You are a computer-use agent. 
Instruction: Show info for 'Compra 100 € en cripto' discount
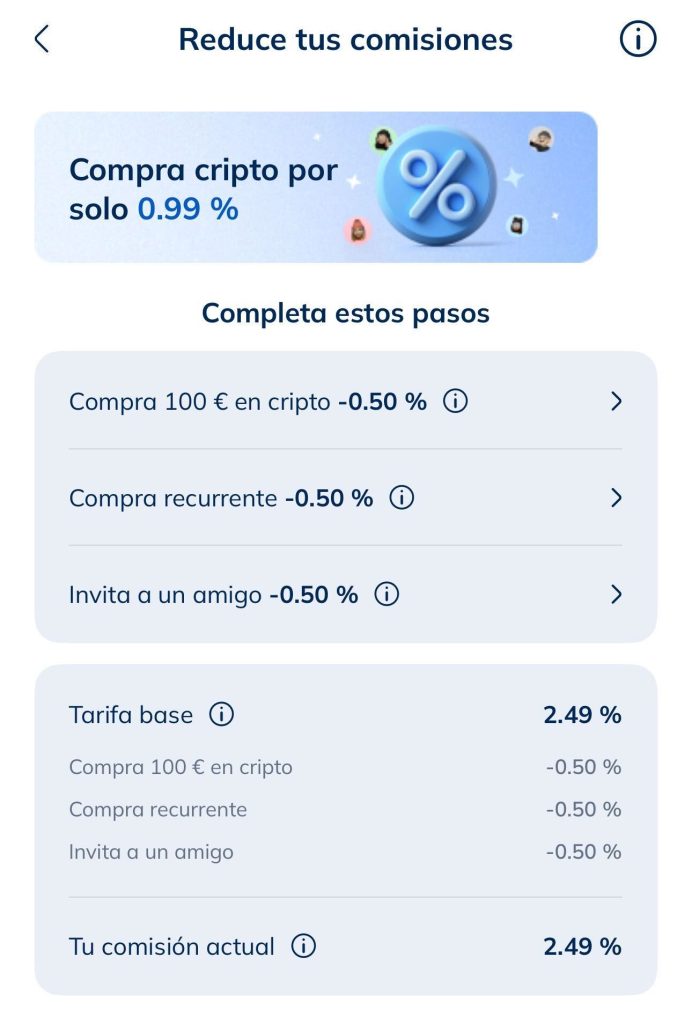tap(455, 402)
